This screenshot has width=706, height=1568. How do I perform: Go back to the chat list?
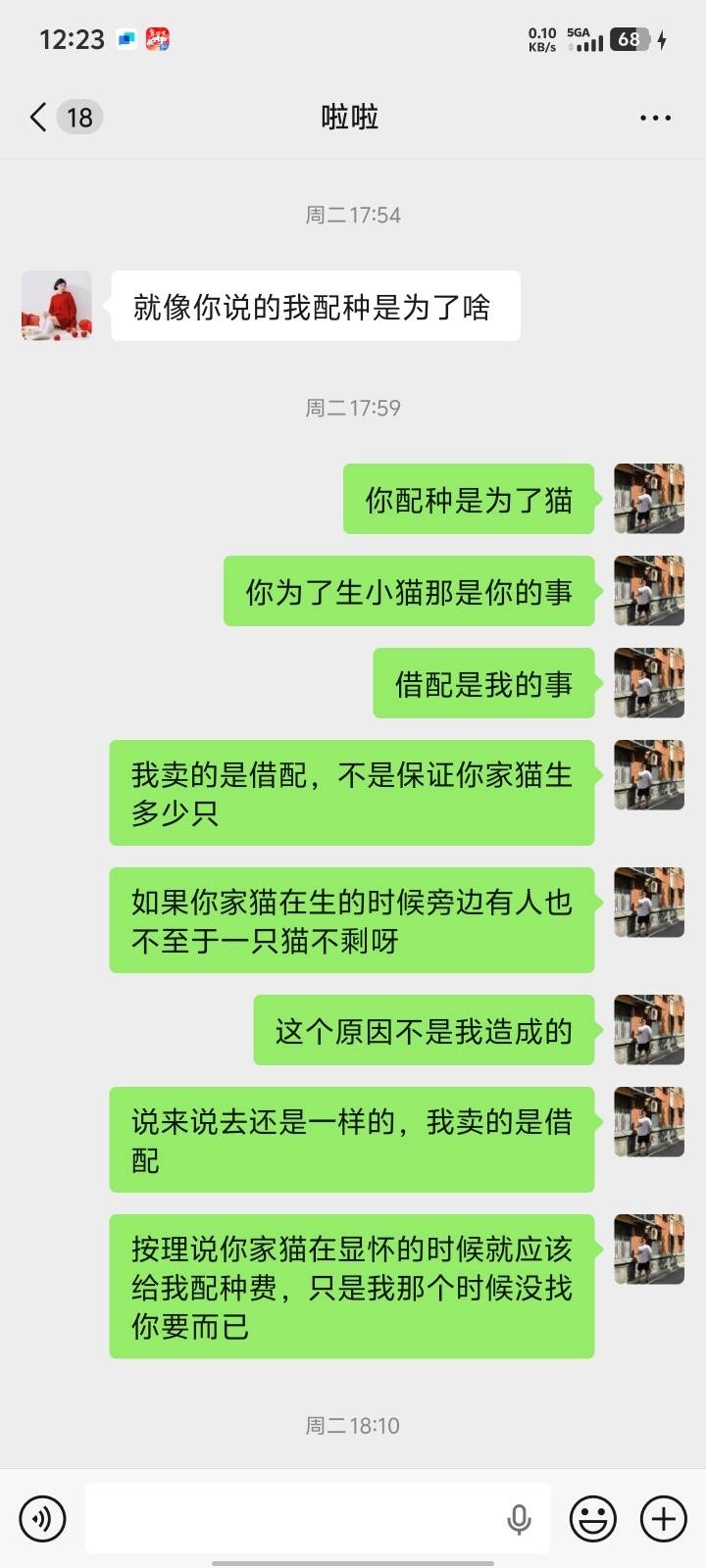[x=39, y=118]
